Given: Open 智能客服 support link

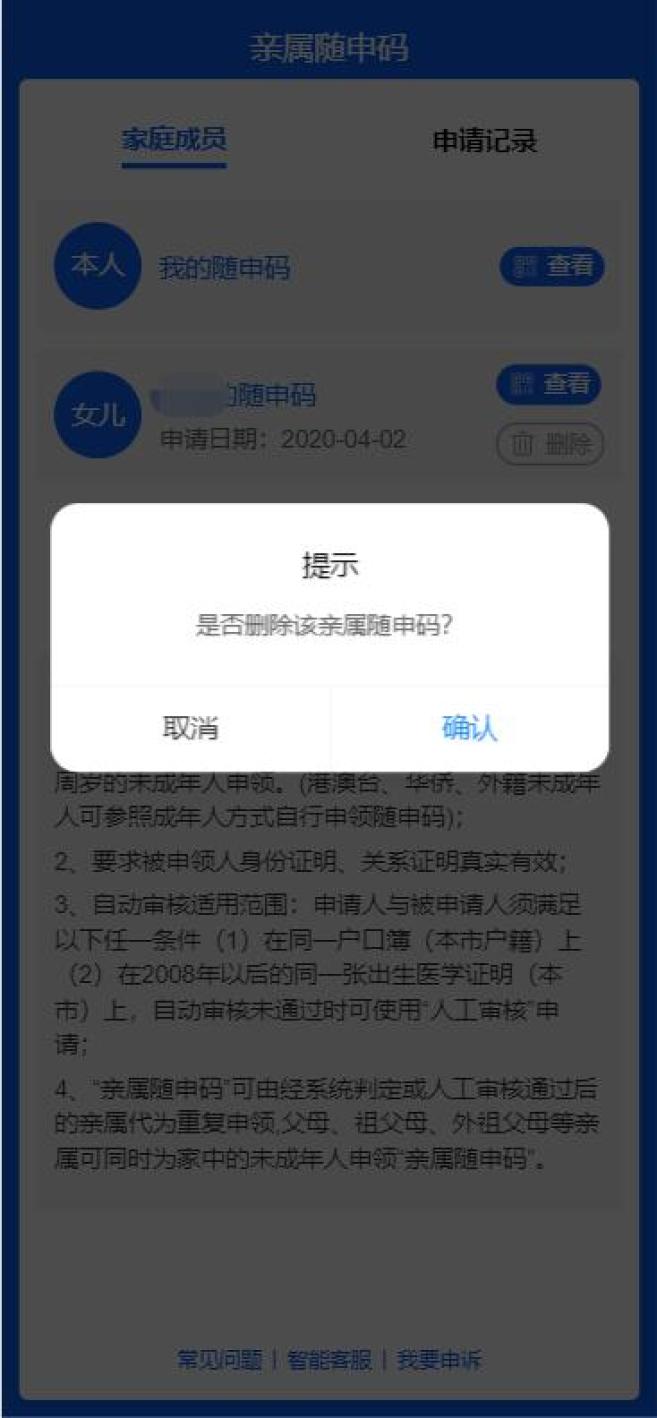Looking at the screenshot, I should coord(329,1360).
